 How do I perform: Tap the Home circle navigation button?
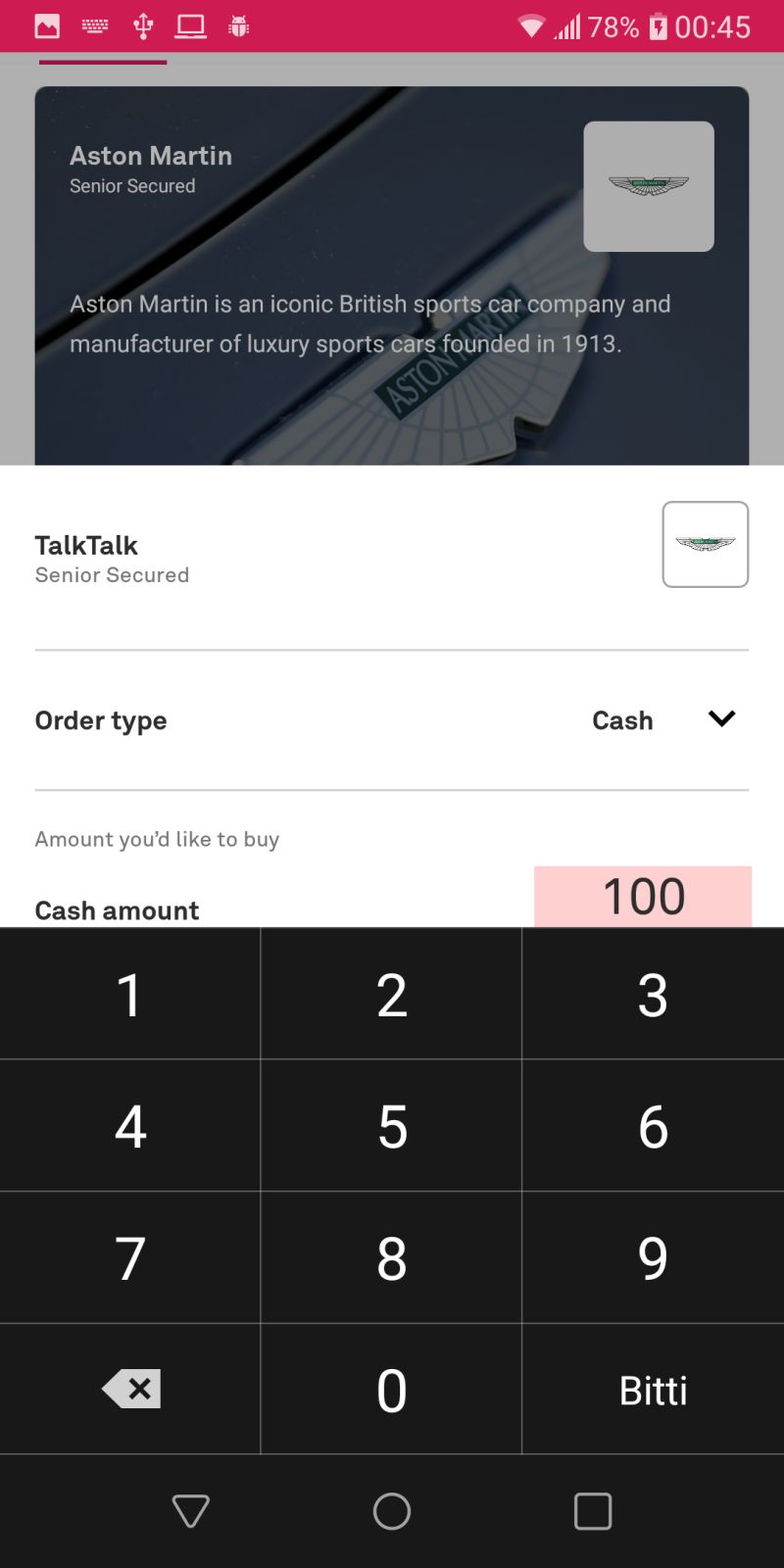[x=390, y=1511]
